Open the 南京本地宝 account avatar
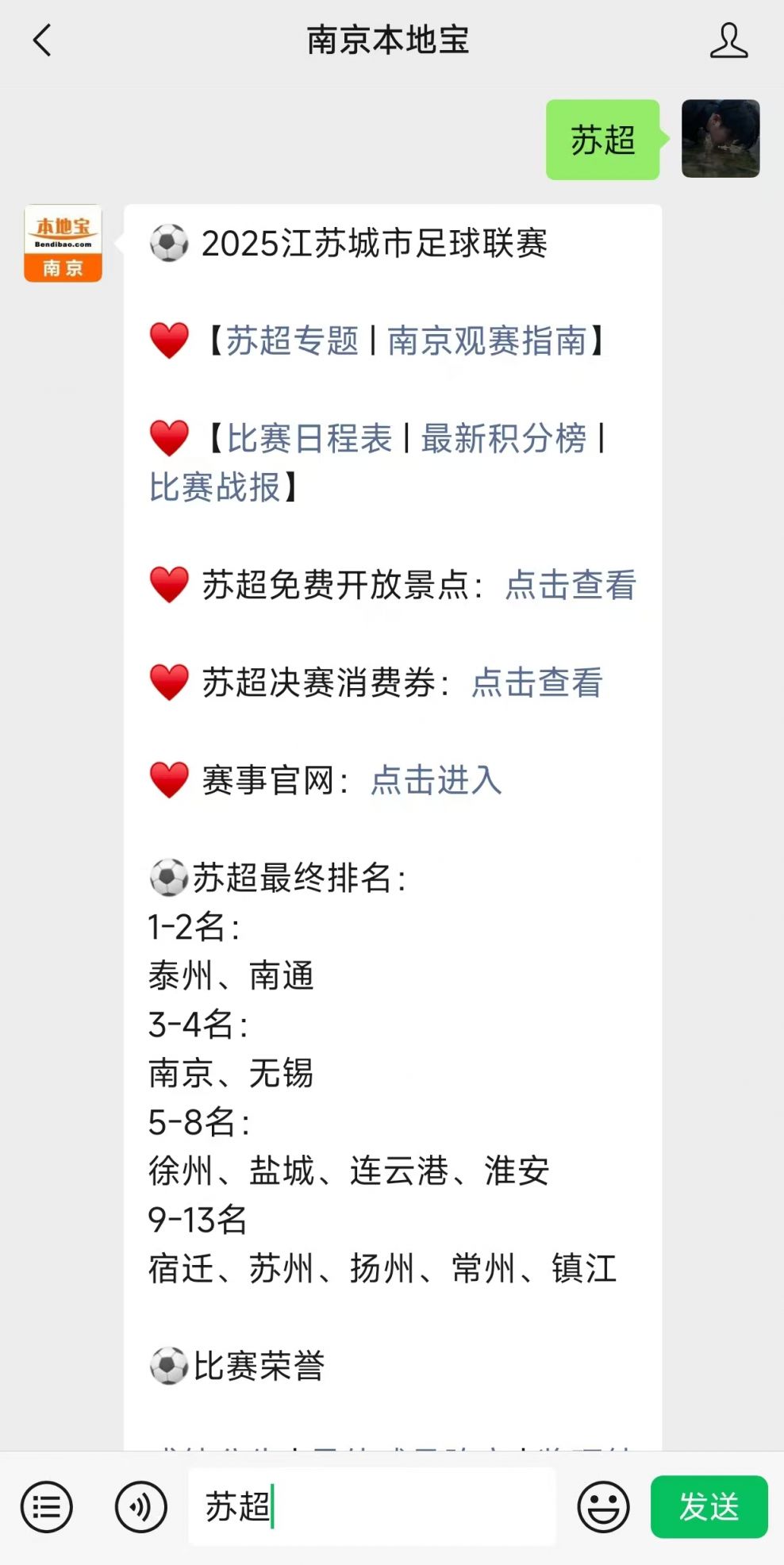 click(63, 244)
